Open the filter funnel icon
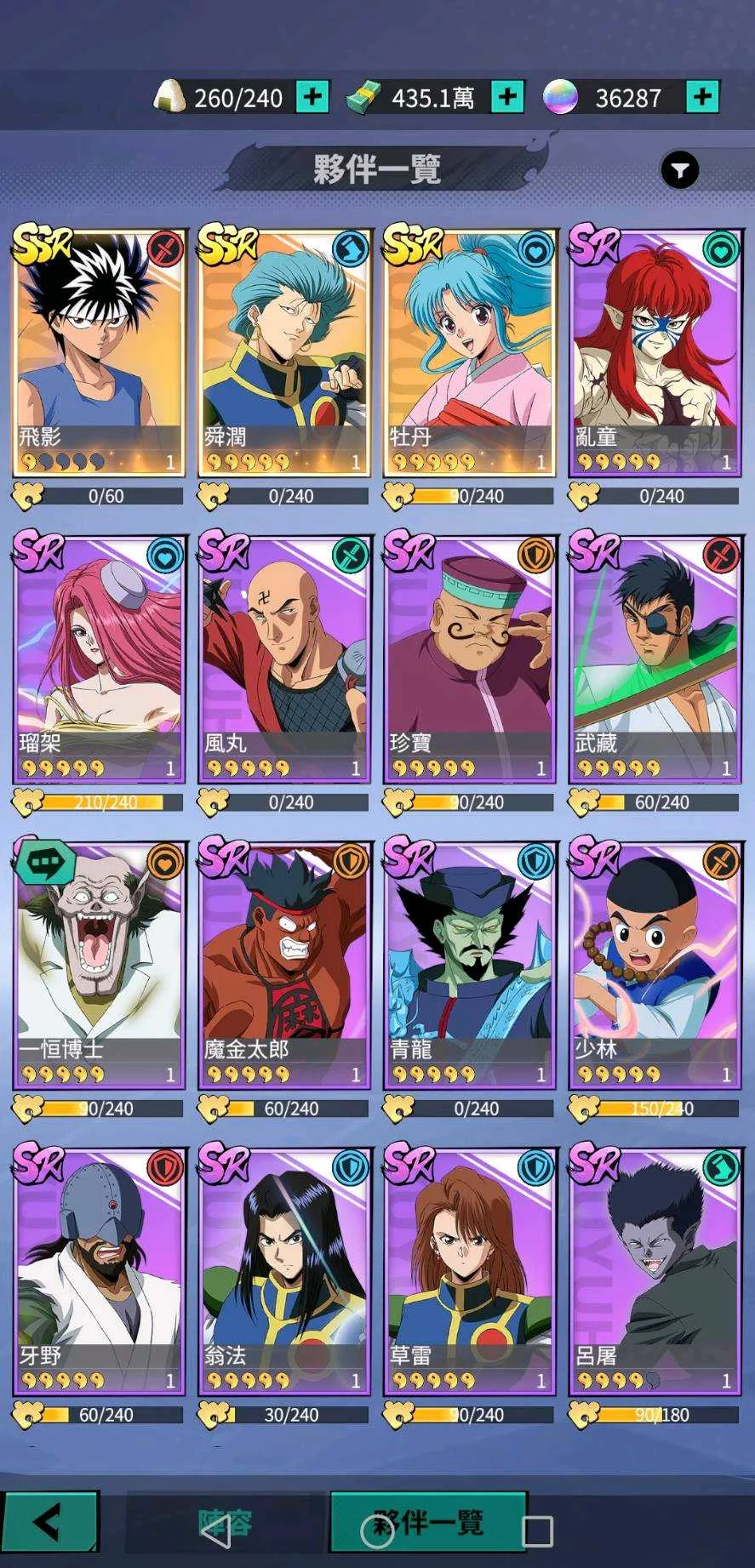The width and height of the screenshot is (755, 1568). (x=679, y=170)
